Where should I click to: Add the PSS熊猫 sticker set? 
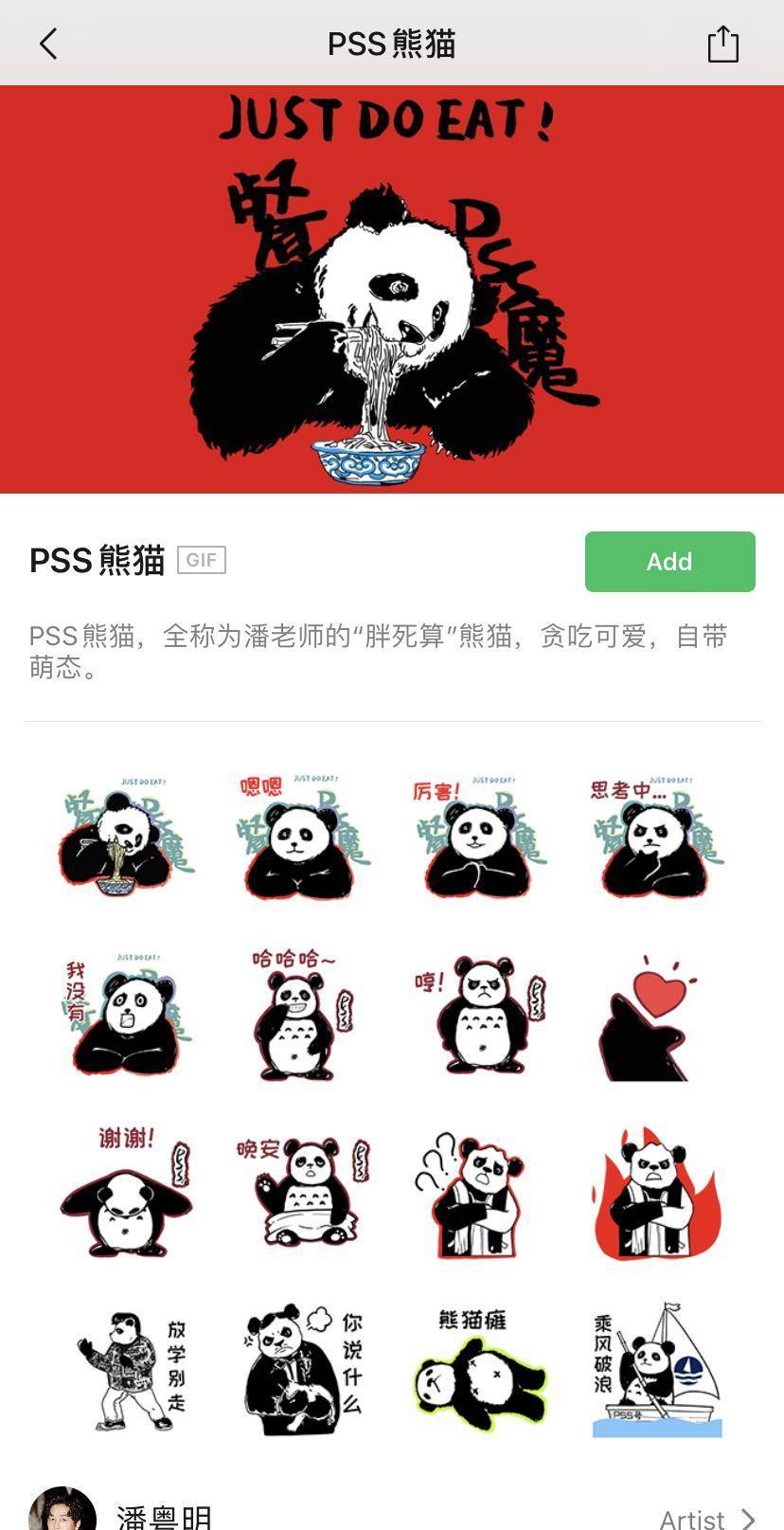coord(669,562)
